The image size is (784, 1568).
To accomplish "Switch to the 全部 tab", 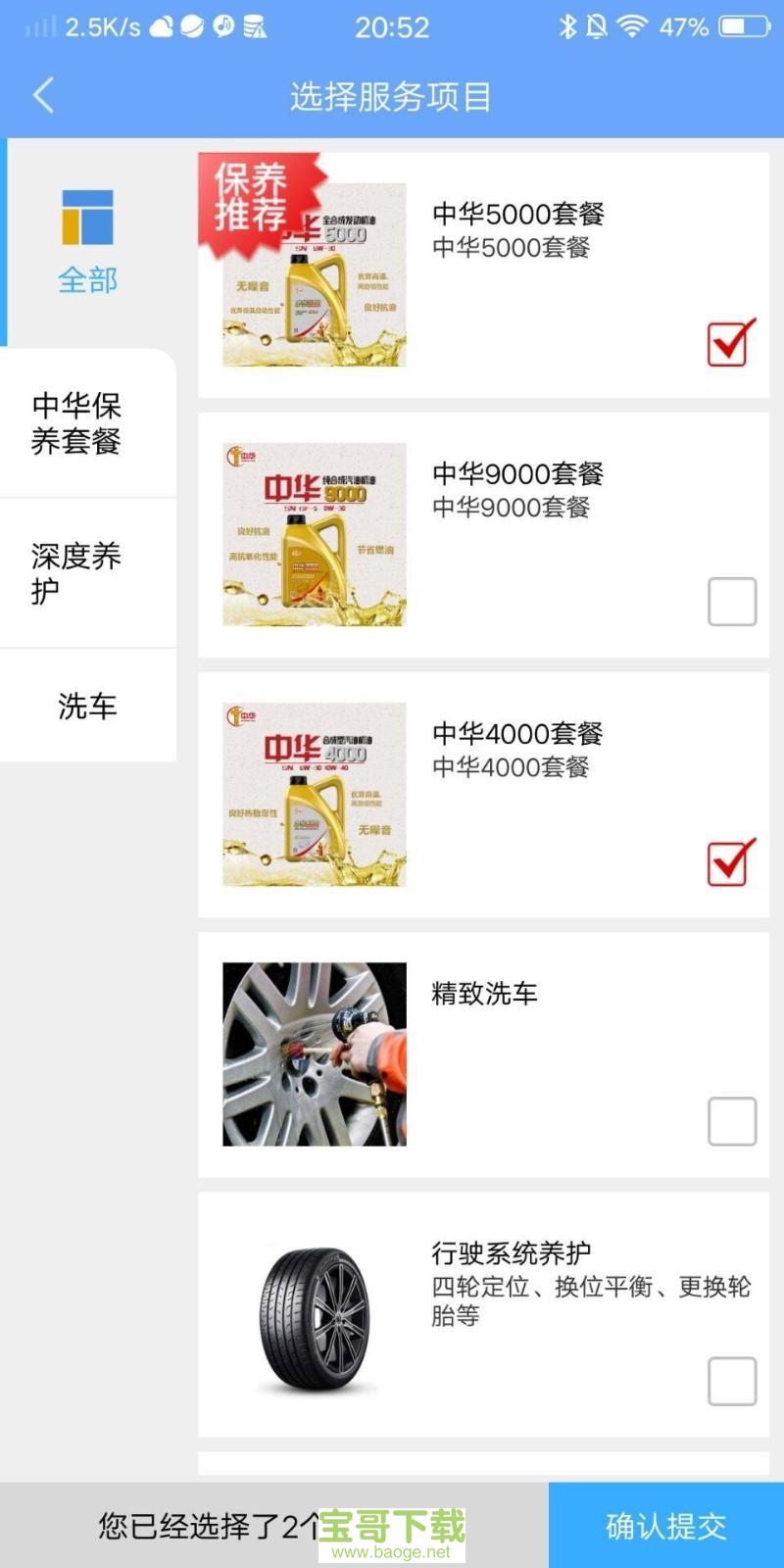I will click(x=87, y=278).
